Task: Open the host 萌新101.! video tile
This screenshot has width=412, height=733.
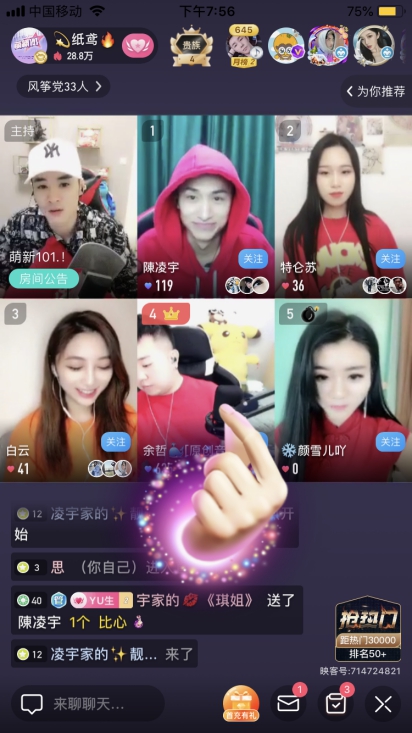Action: pyautogui.click(x=68, y=207)
